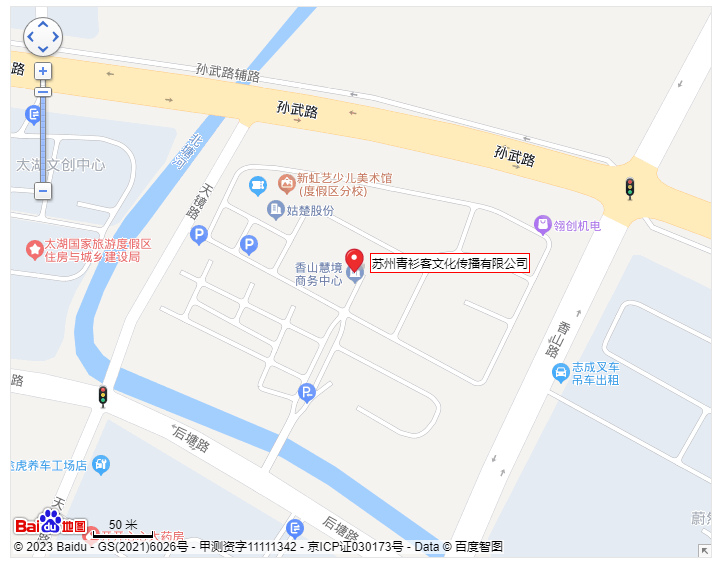Open the Baidu map logo link
Screen dimensions: 720x564
50,524
